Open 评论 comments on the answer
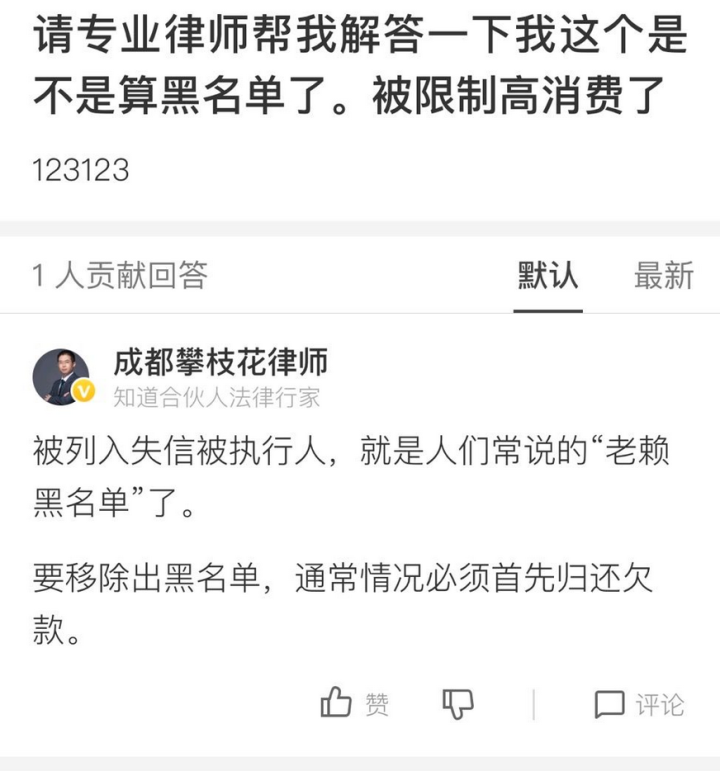Screen dimensions: 720x771 pos(639,704)
